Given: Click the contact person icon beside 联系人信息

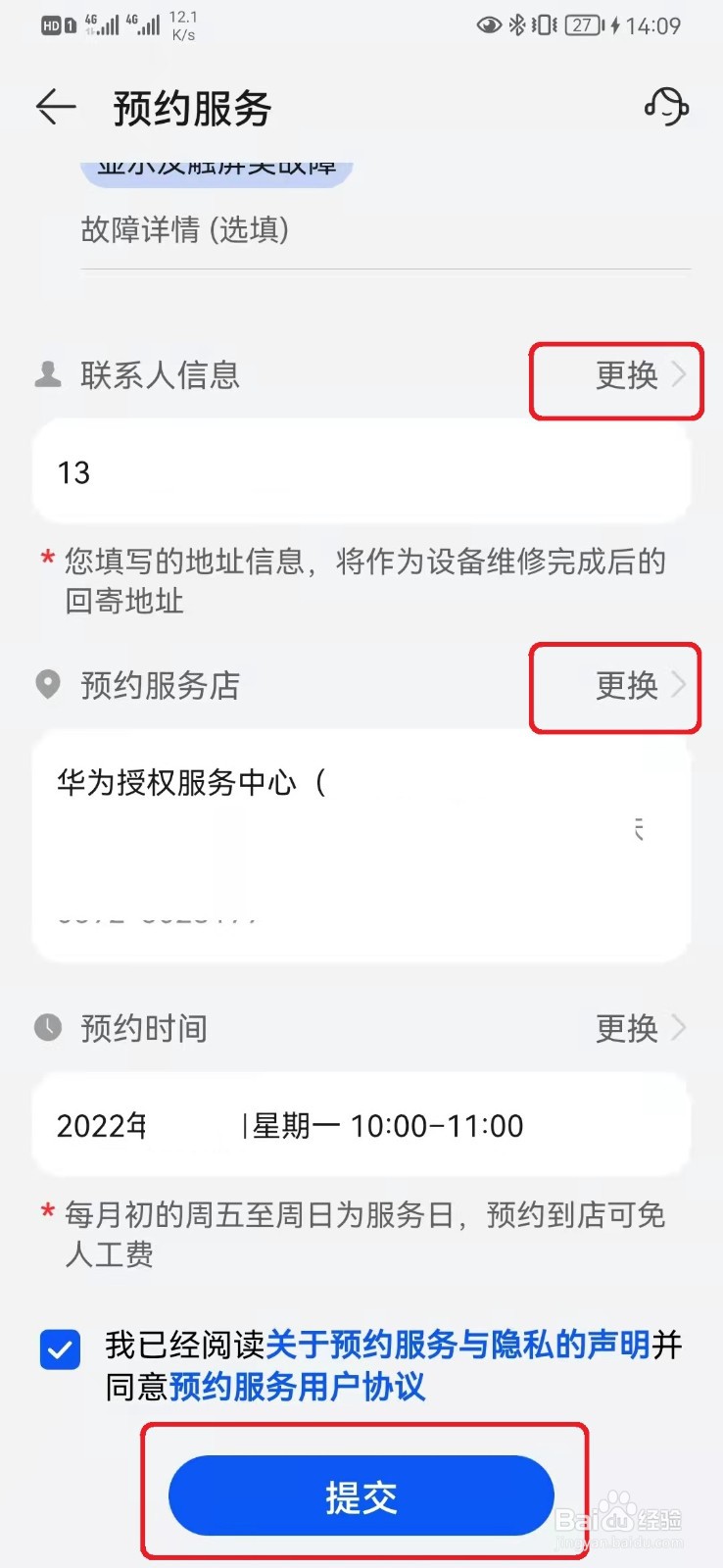Looking at the screenshot, I should [46, 373].
